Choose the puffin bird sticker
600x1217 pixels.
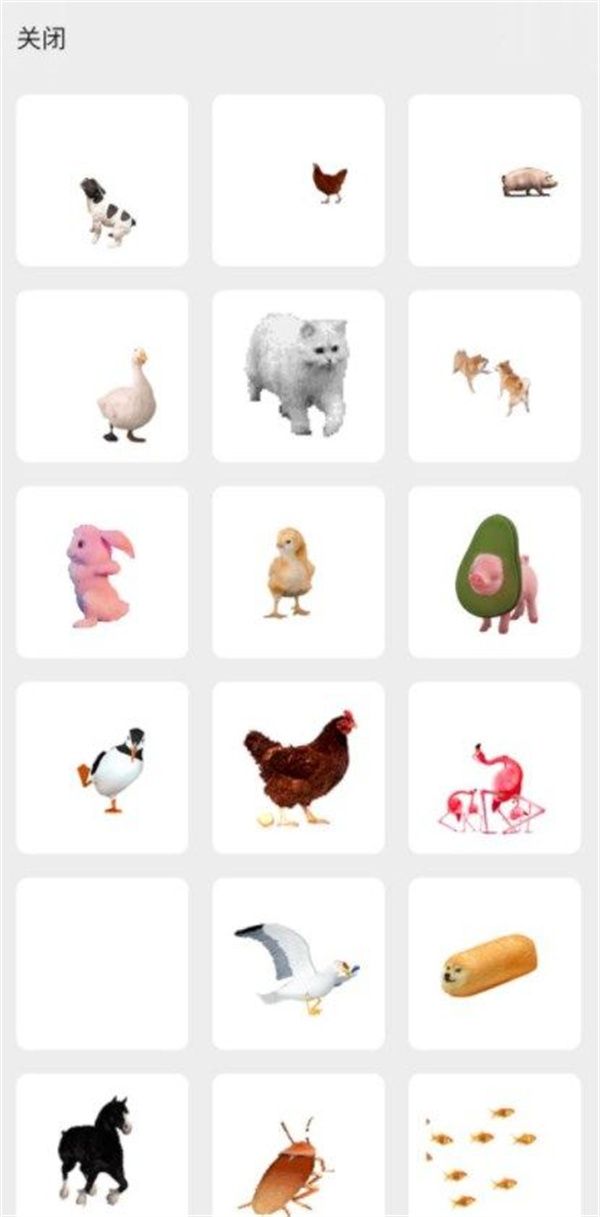[103, 768]
